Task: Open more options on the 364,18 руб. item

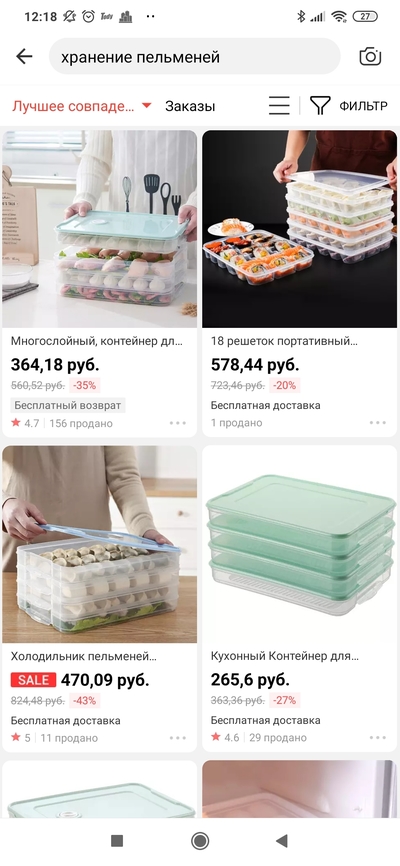Action: coord(178,423)
